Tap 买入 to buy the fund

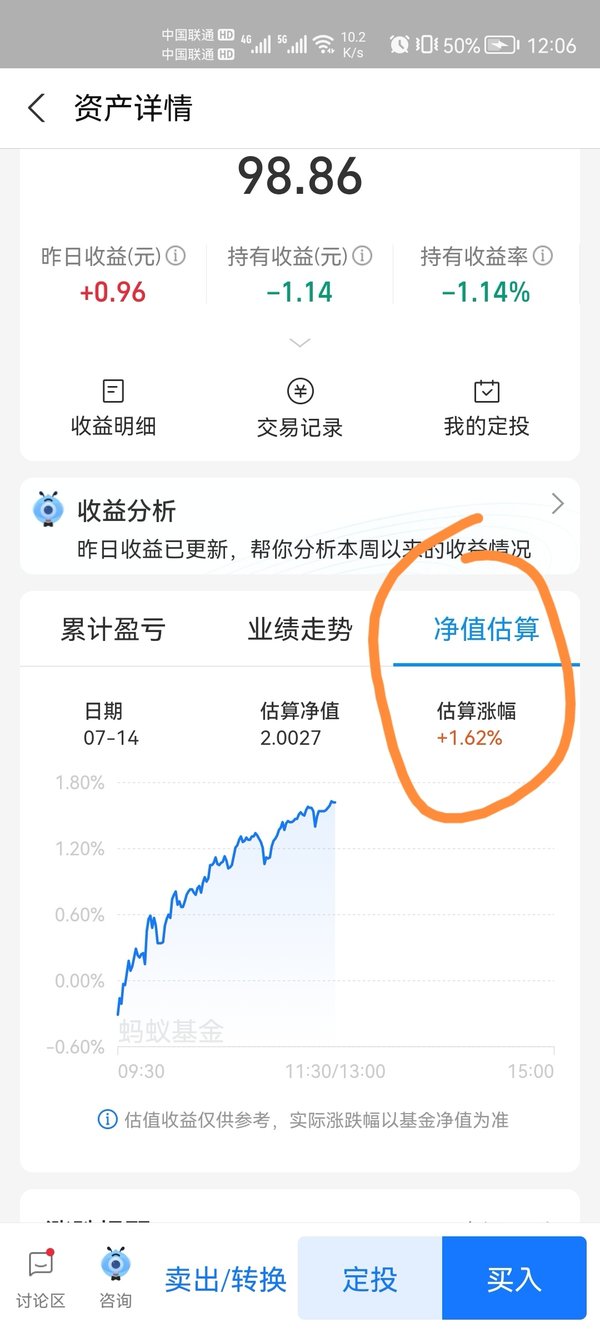(514, 1279)
